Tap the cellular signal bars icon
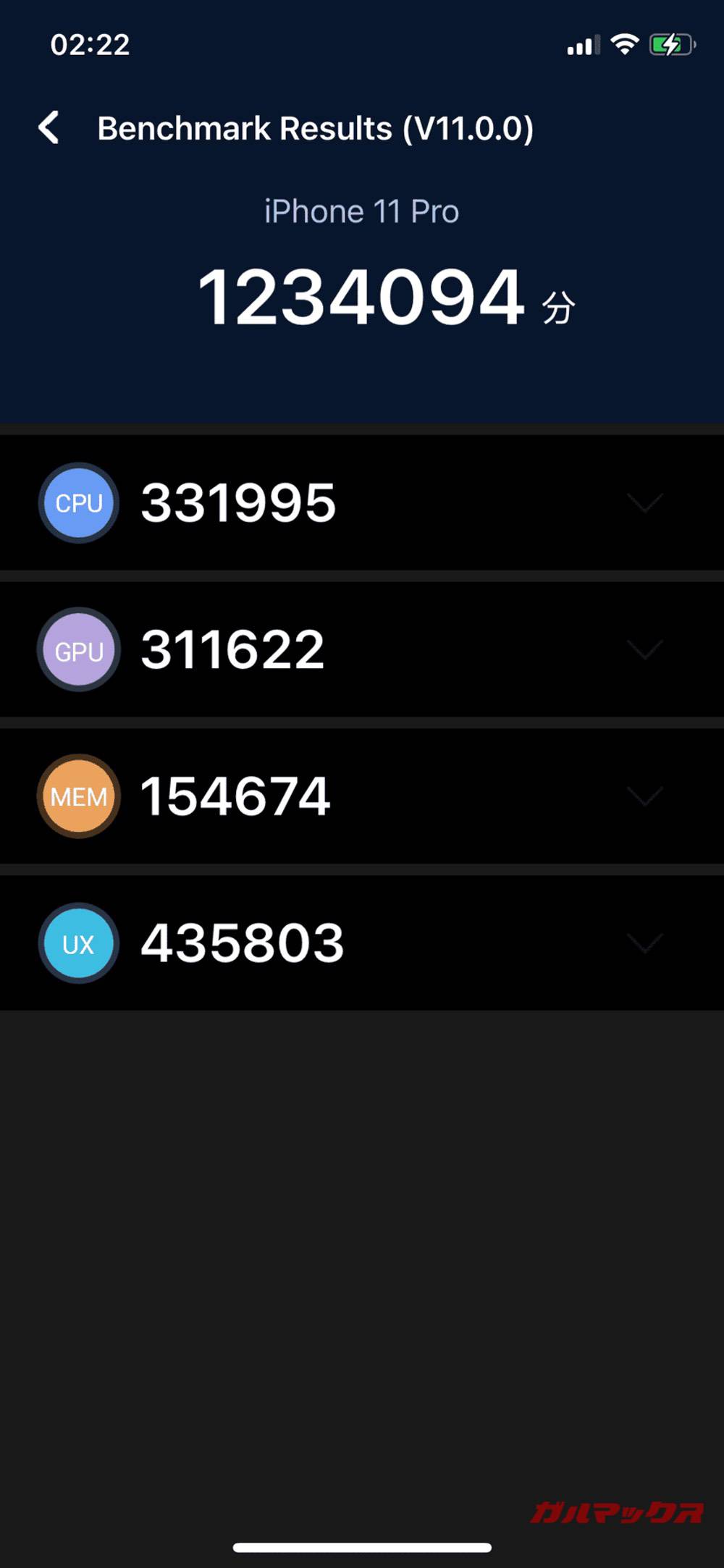 [583, 46]
